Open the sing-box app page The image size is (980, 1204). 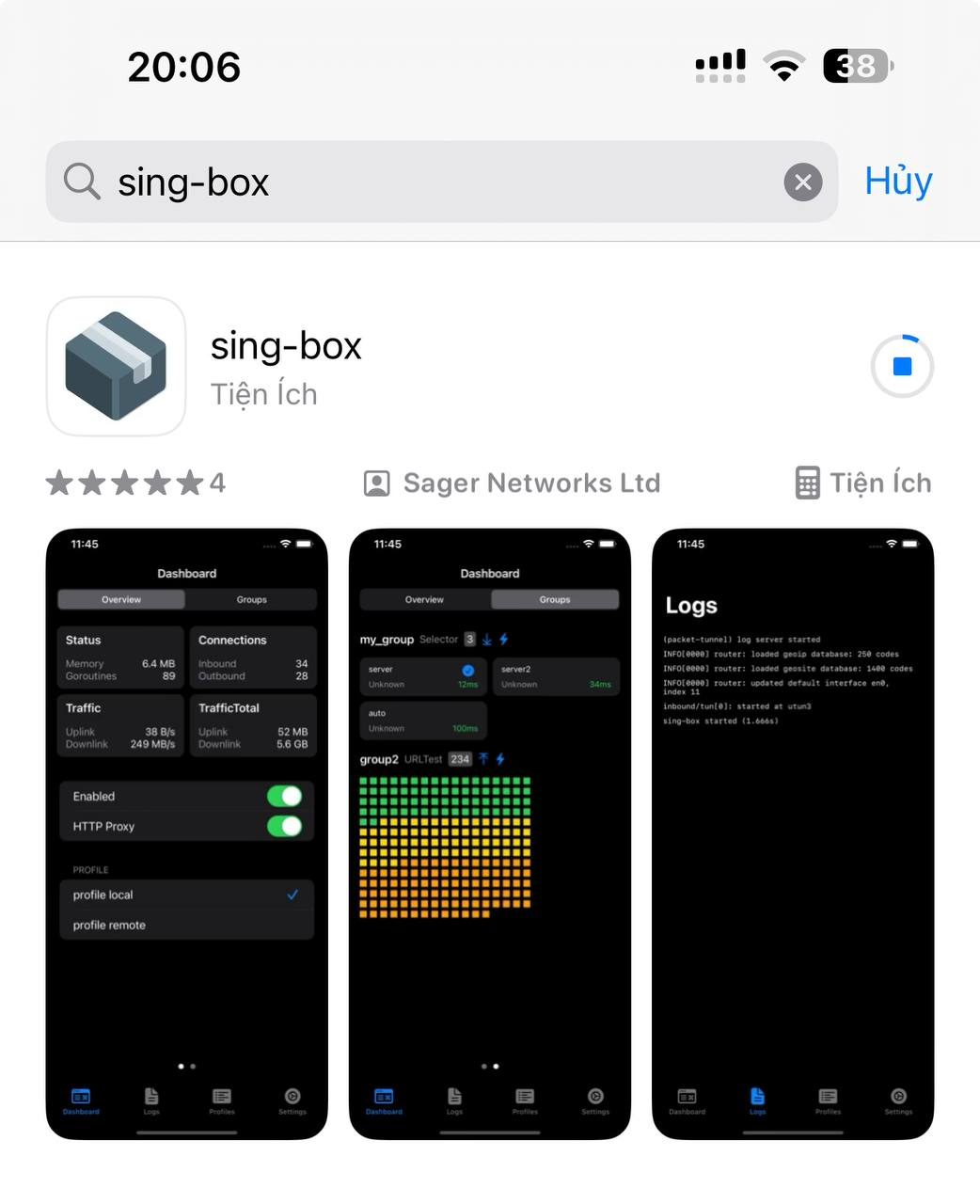click(x=286, y=347)
